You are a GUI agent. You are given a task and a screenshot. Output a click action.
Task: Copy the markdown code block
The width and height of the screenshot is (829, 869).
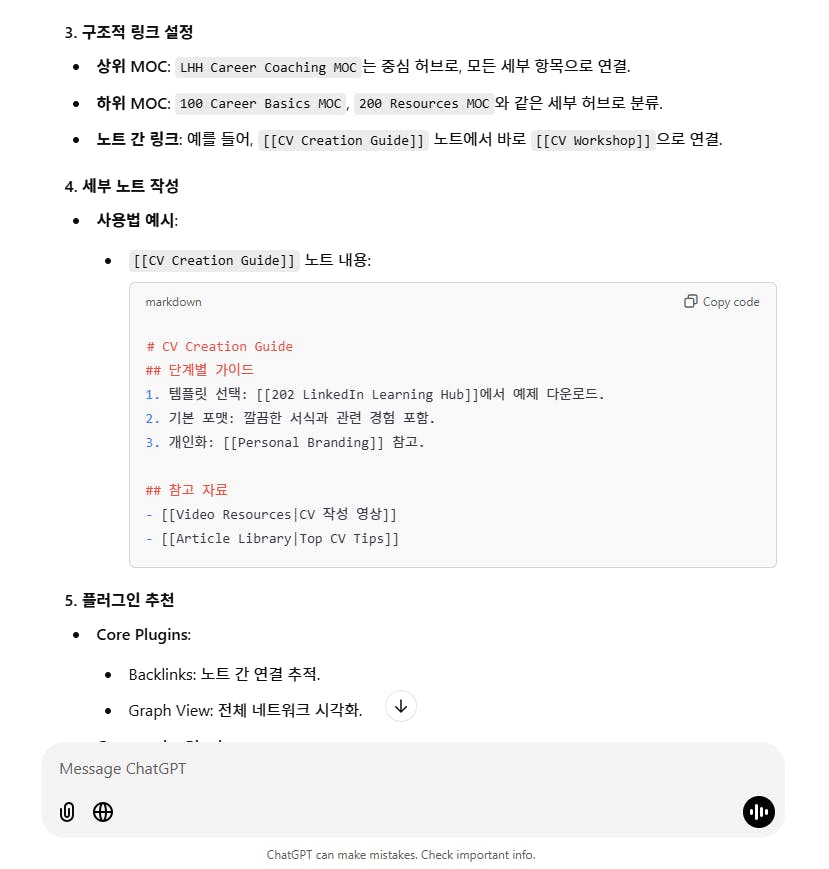point(721,301)
